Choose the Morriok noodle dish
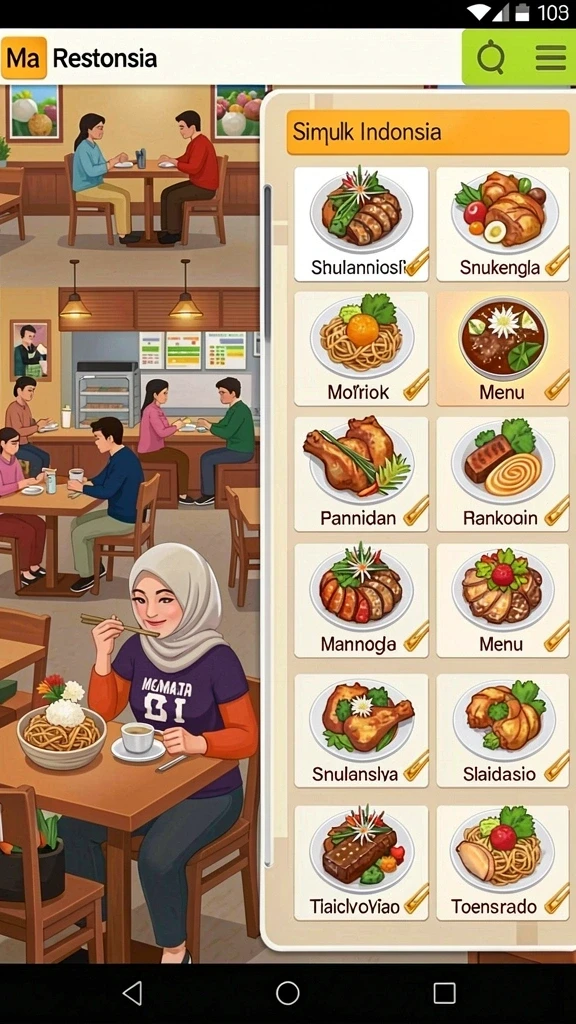 361,349
